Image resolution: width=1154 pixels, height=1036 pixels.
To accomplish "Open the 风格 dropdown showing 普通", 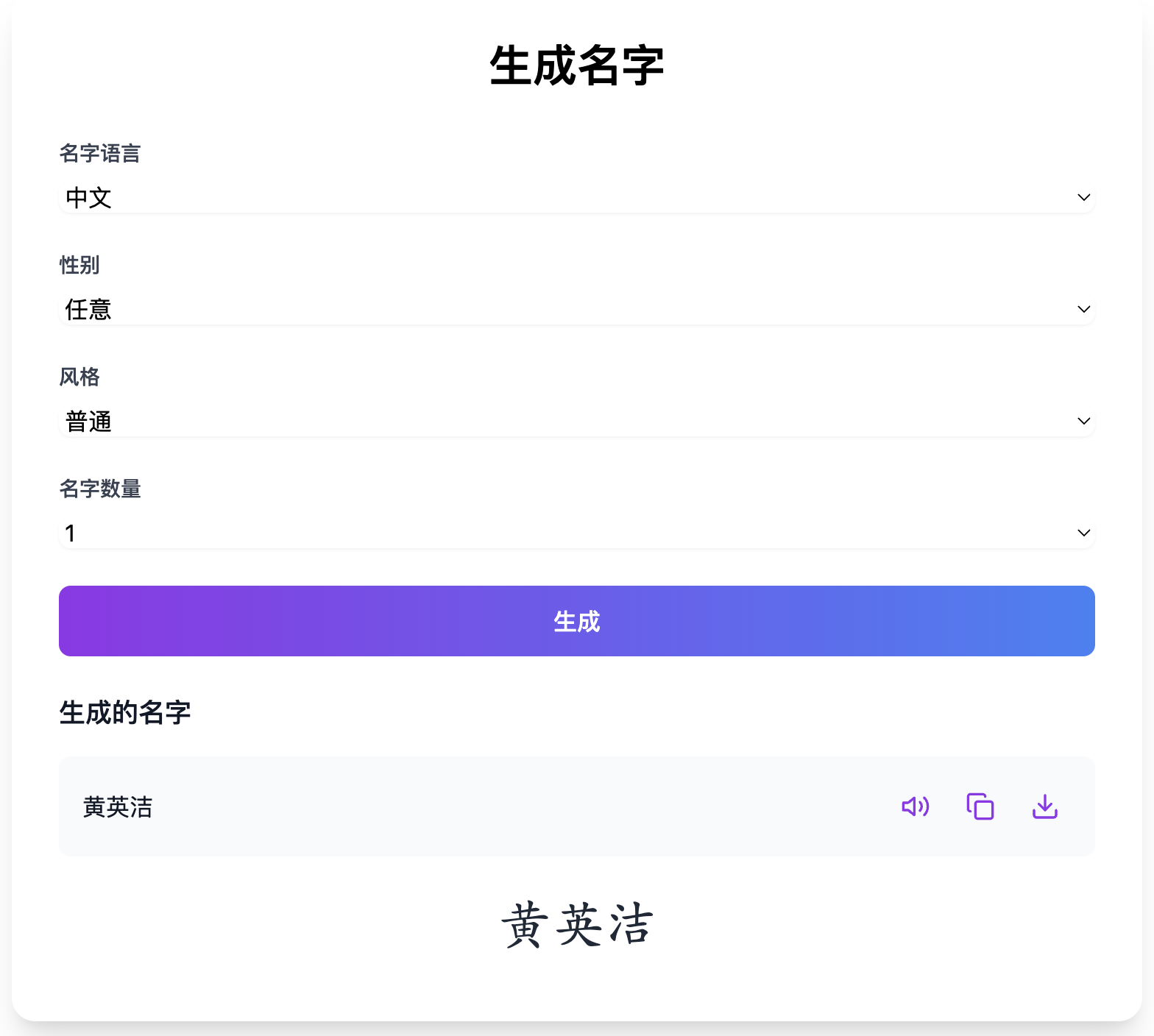I will click(x=577, y=421).
